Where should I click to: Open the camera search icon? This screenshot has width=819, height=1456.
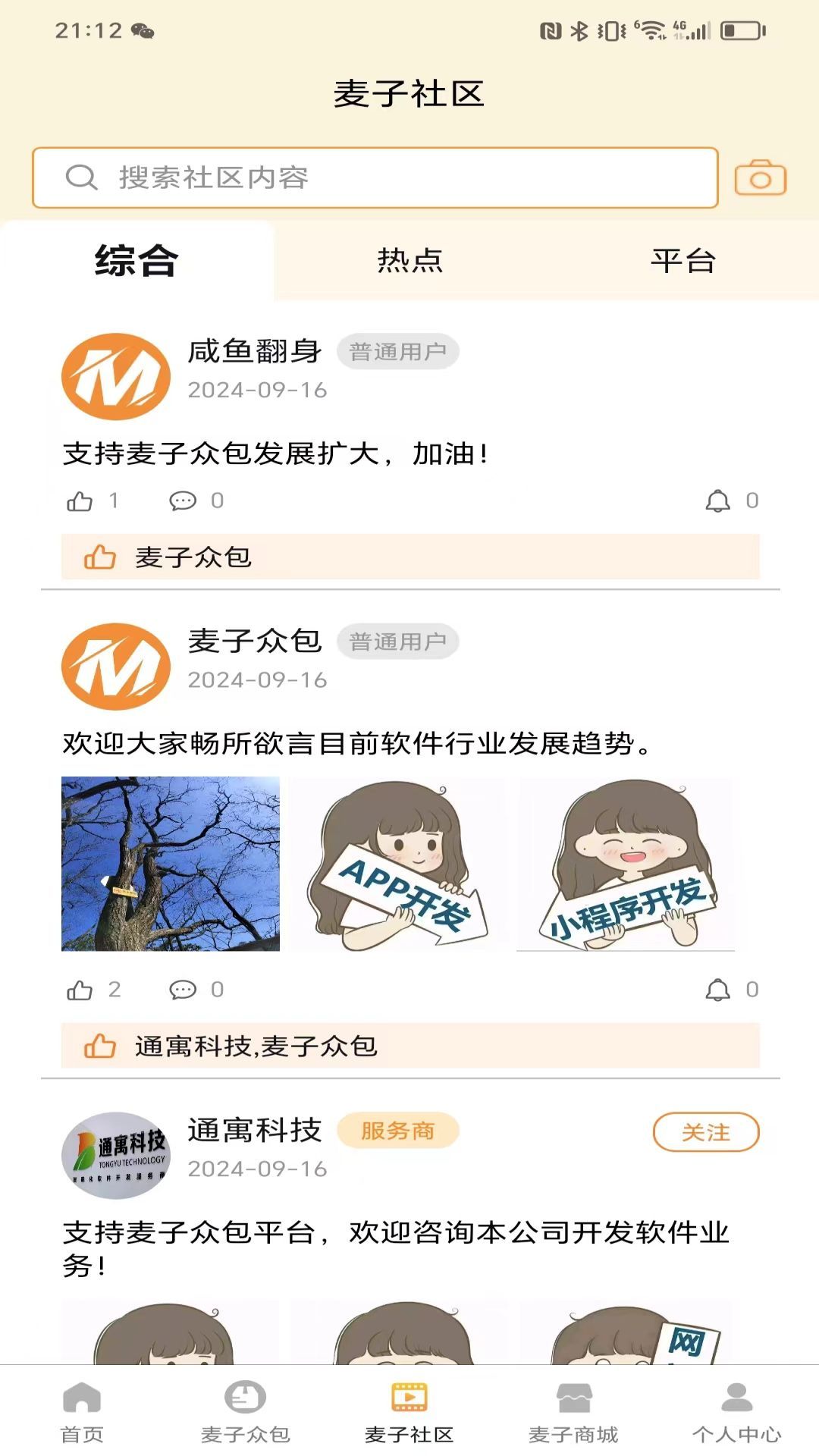pyautogui.click(x=761, y=178)
